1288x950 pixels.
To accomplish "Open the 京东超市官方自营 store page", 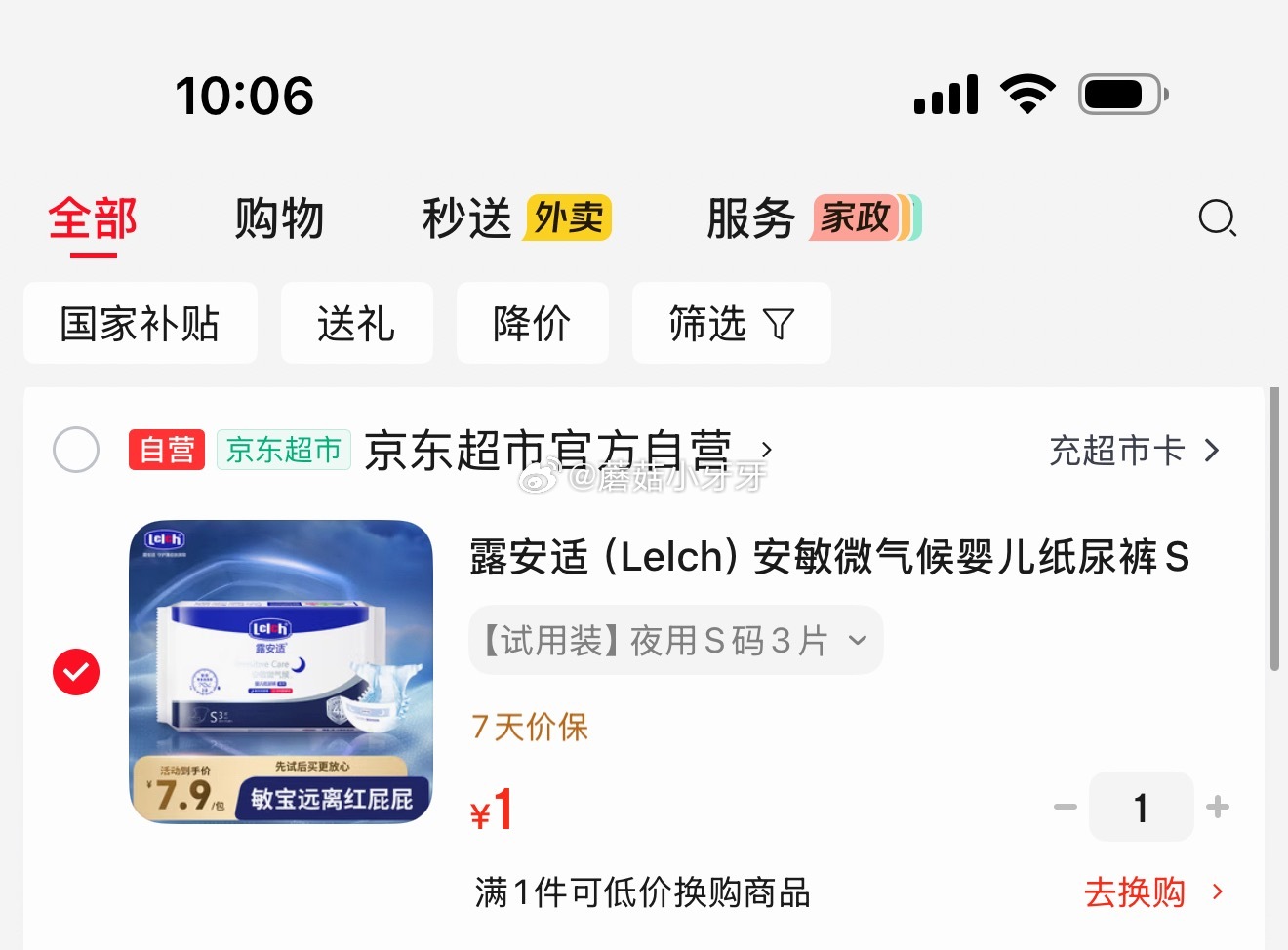I will click(x=566, y=450).
